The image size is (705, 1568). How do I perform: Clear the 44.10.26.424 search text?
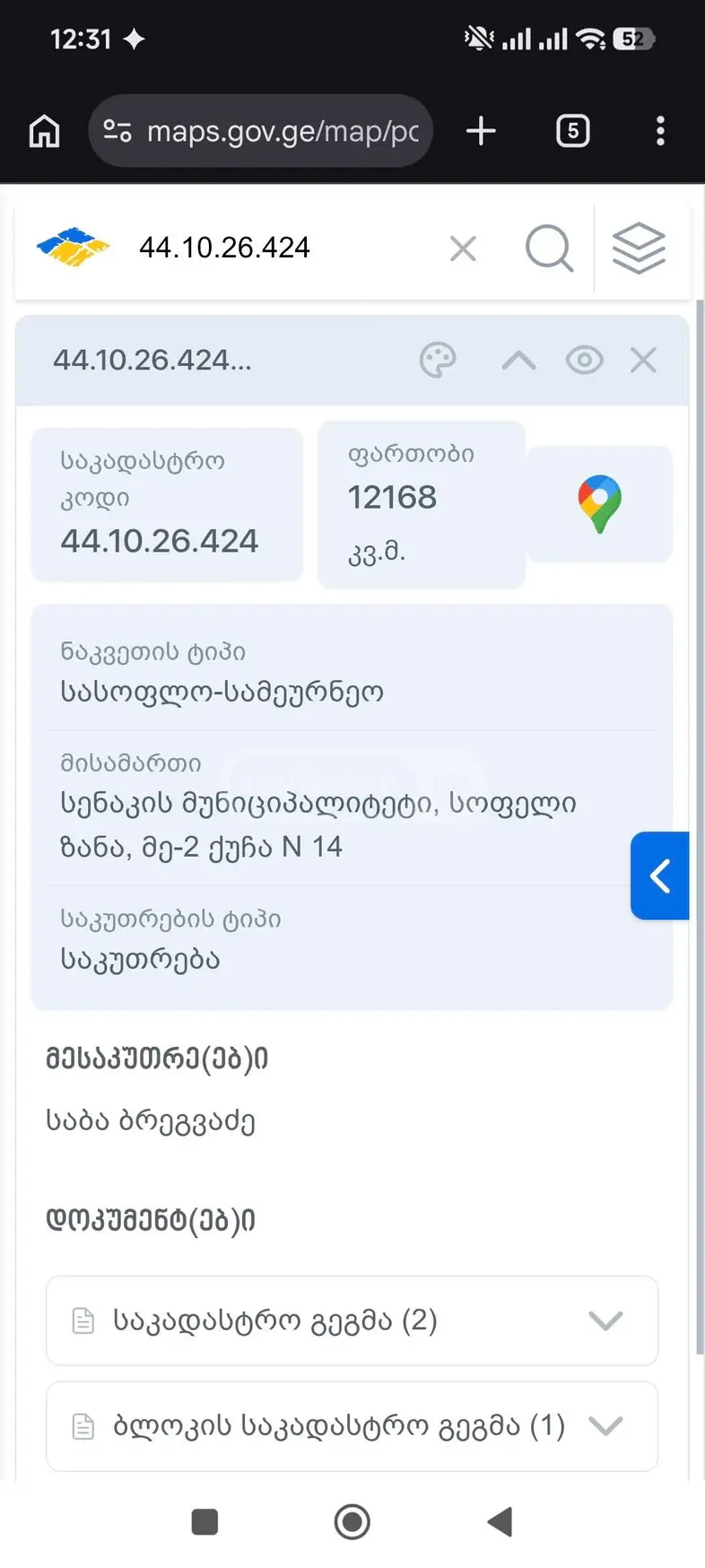[x=463, y=248]
